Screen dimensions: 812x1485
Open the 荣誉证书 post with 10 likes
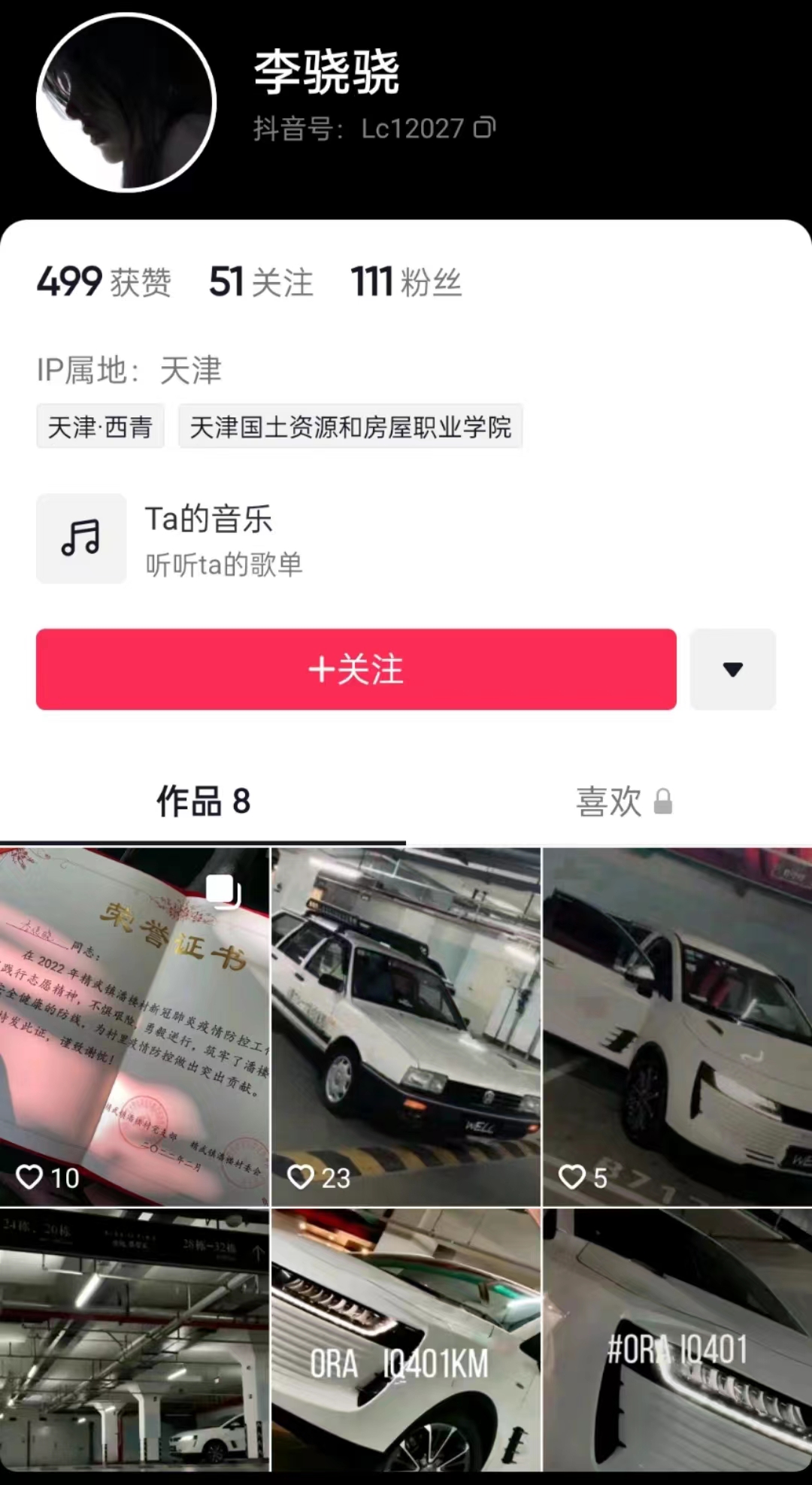[134, 1026]
